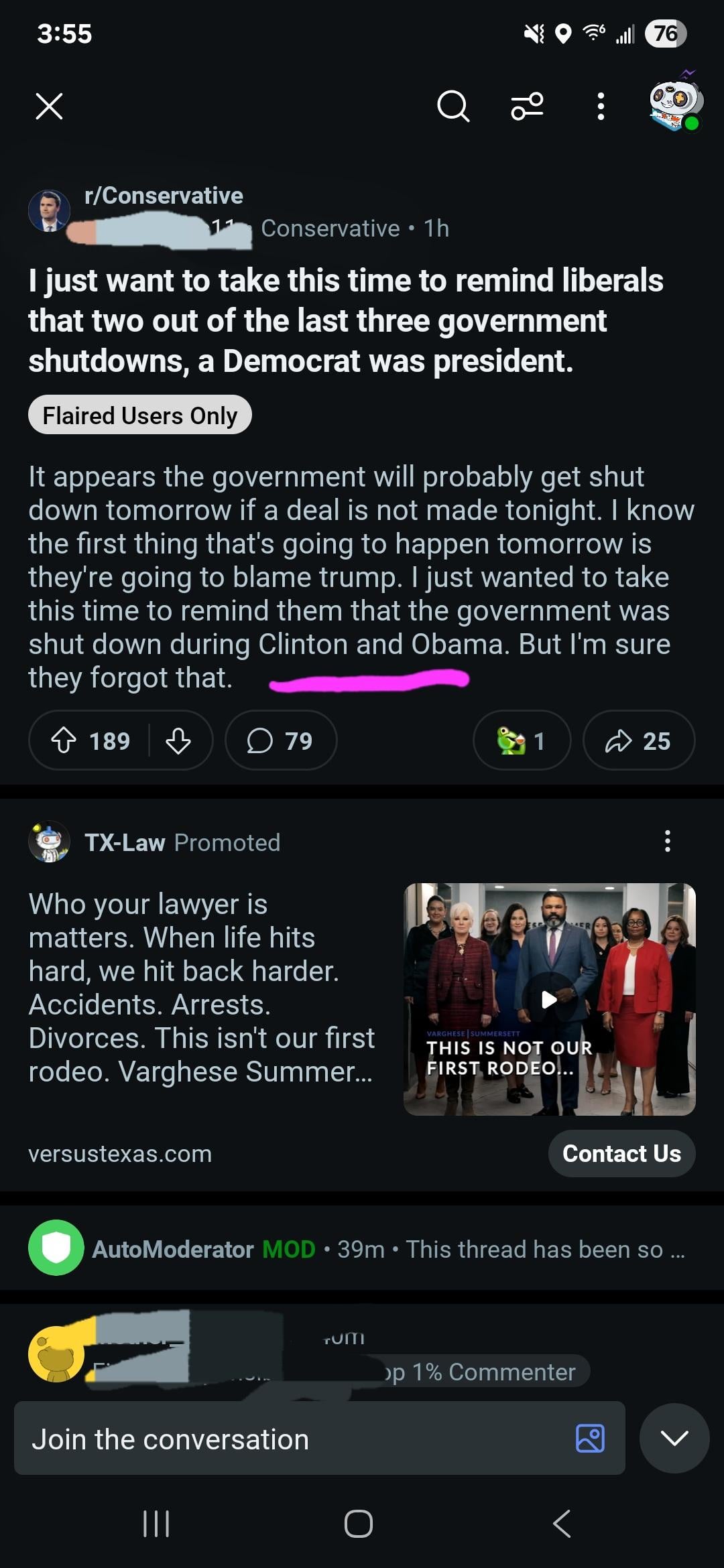Tap the down chevron next comment button
Viewport: 724px width, 1568px height.
(674, 1438)
